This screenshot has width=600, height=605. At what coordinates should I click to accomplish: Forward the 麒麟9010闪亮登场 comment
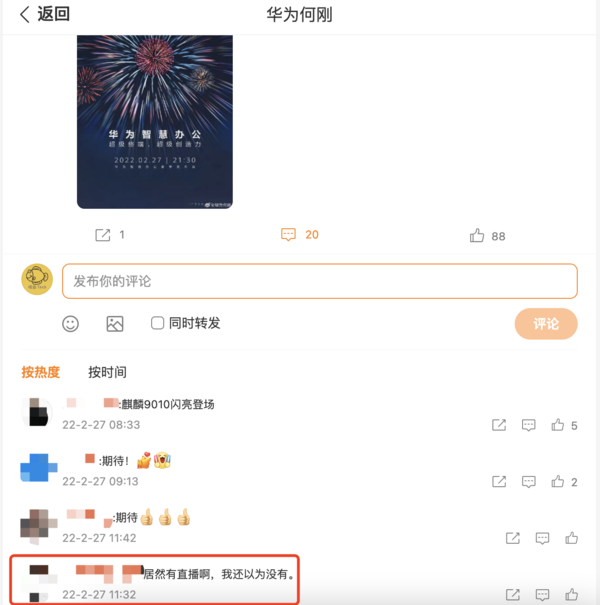[x=499, y=425]
